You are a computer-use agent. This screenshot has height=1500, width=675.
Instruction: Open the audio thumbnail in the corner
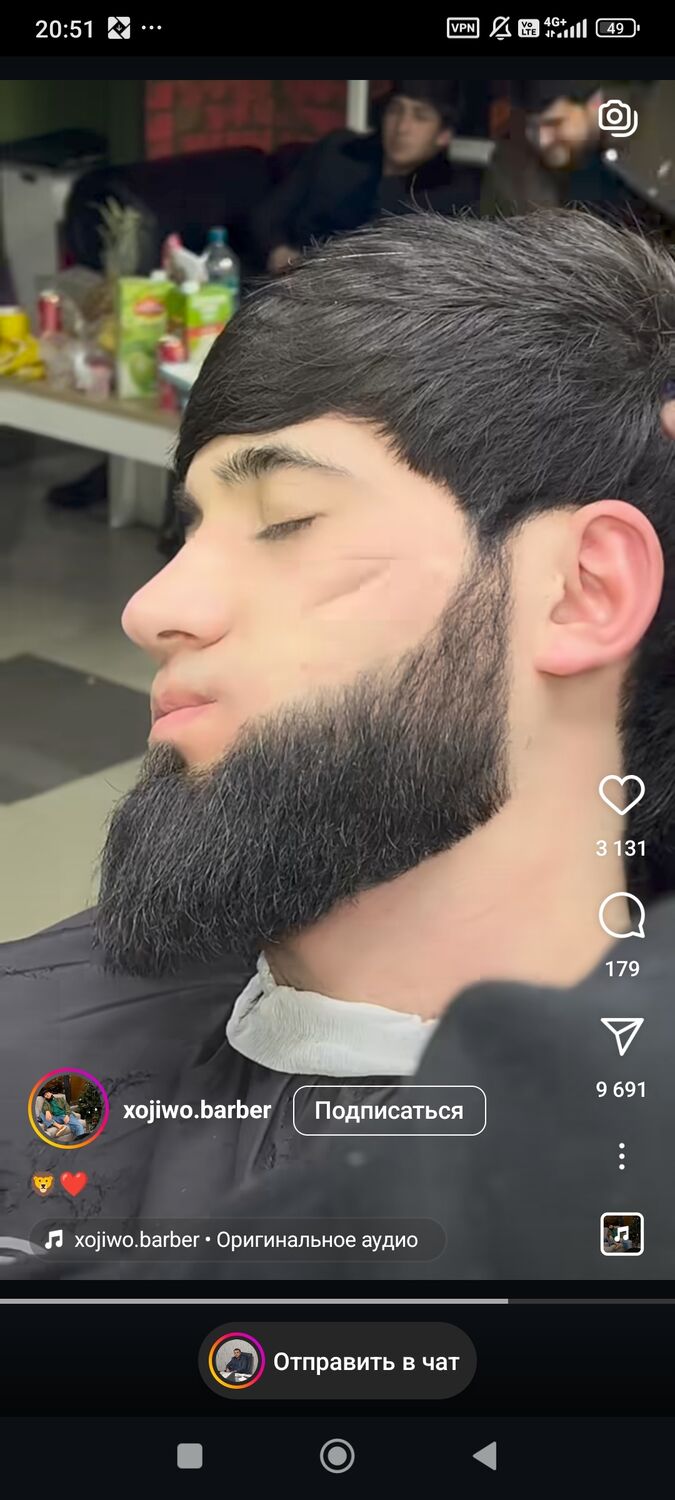click(x=621, y=1234)
